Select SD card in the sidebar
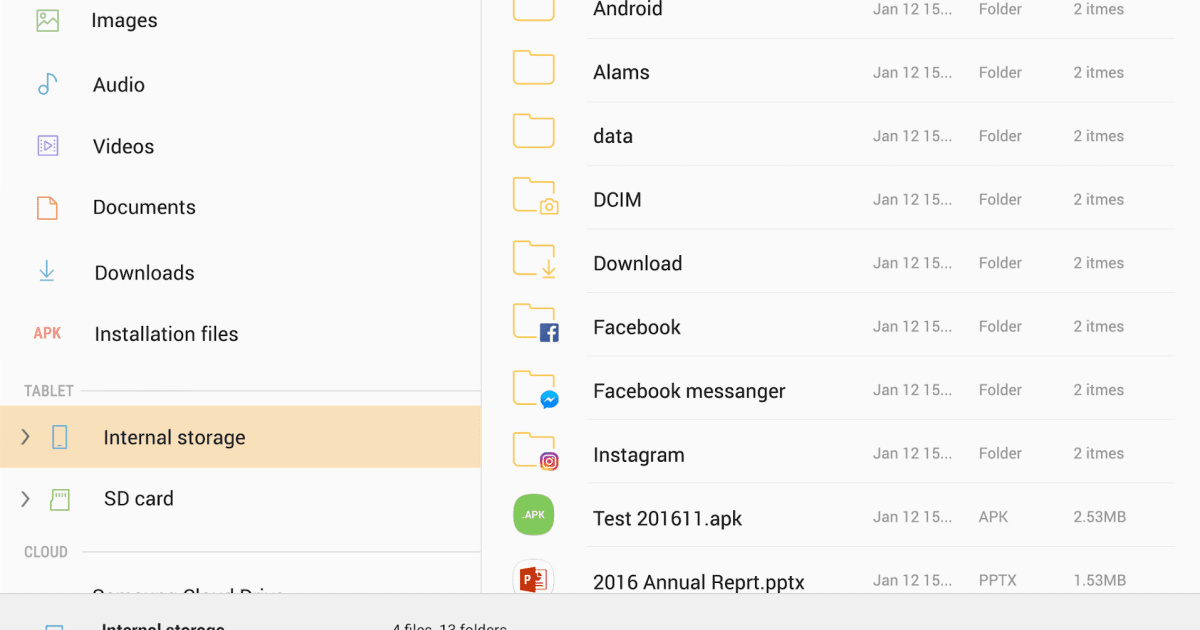Image resolution: width=1200 pixels, height=630 pixels. click(x=240, y=498)
